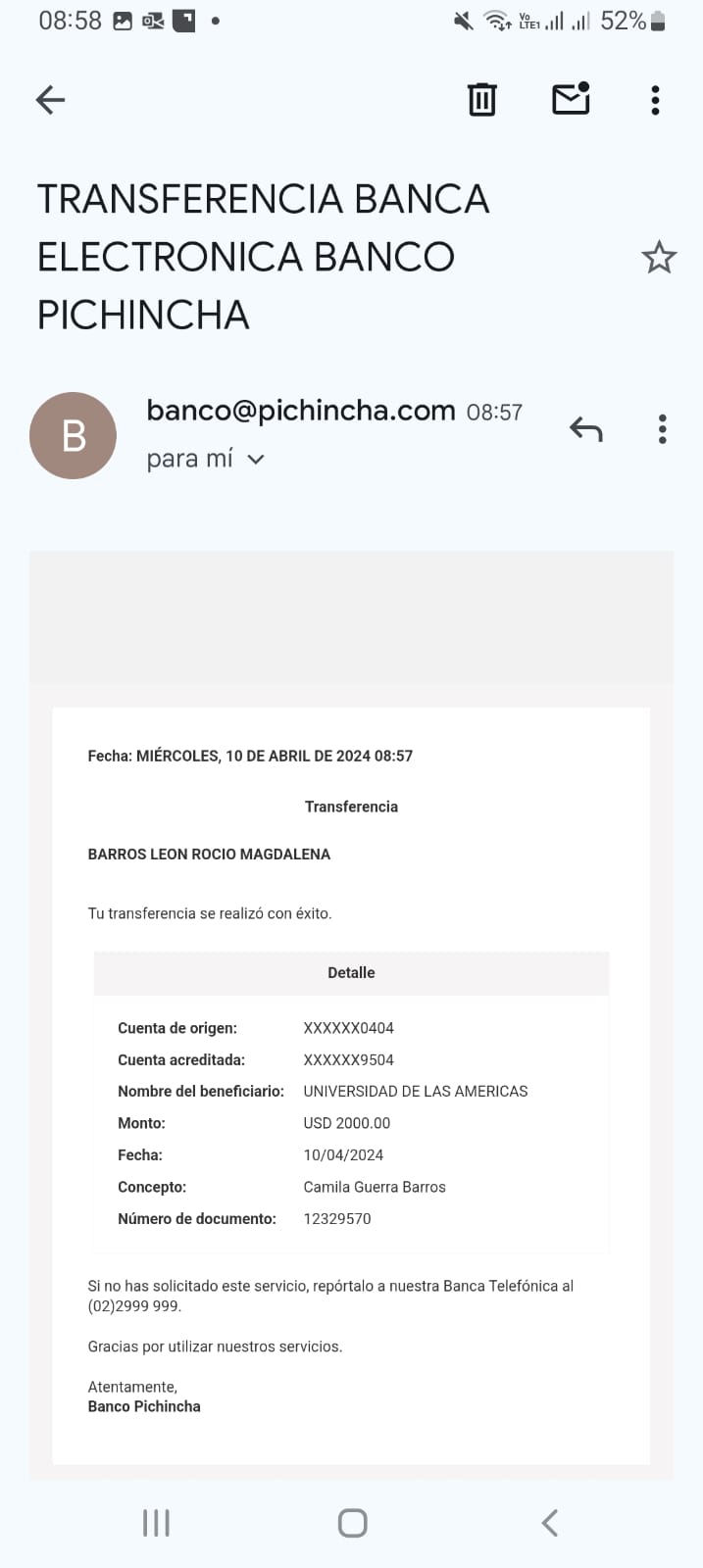703x1568 pixels.
Task: Open the sender message options menu
Action: point(663,429)
